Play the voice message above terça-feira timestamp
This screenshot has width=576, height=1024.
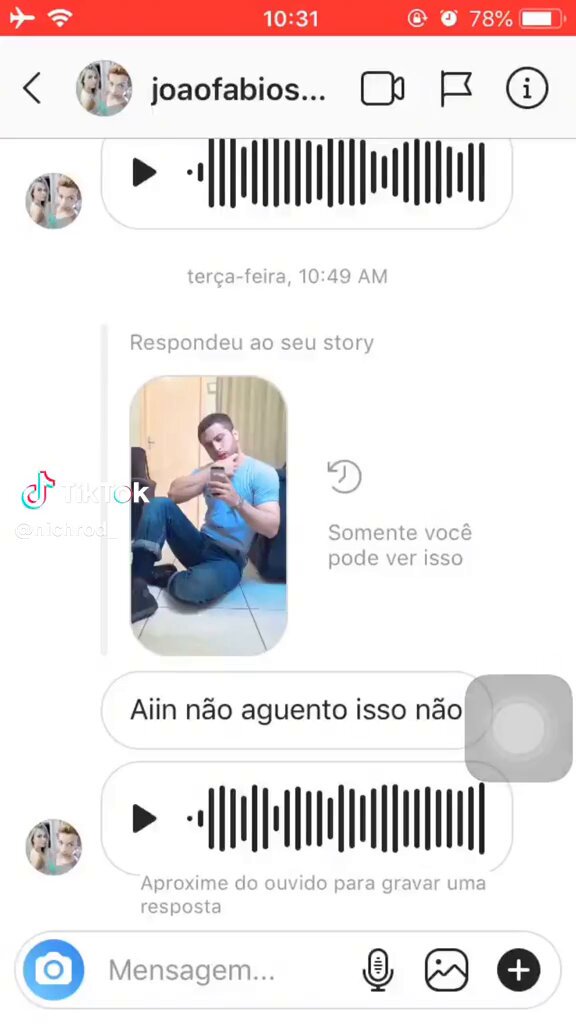point(144,172)
